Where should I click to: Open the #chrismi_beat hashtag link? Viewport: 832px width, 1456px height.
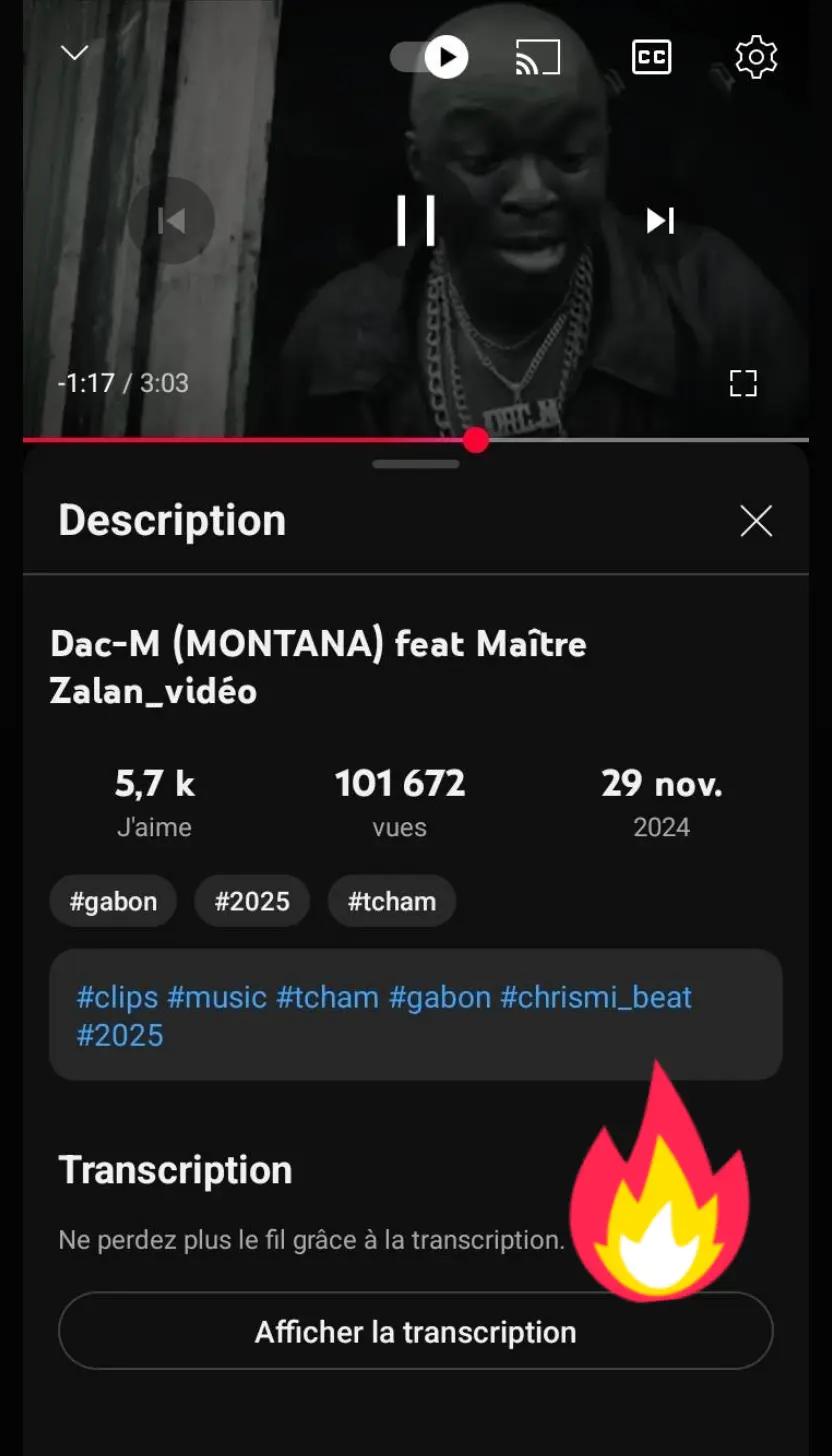coord(596,997)
